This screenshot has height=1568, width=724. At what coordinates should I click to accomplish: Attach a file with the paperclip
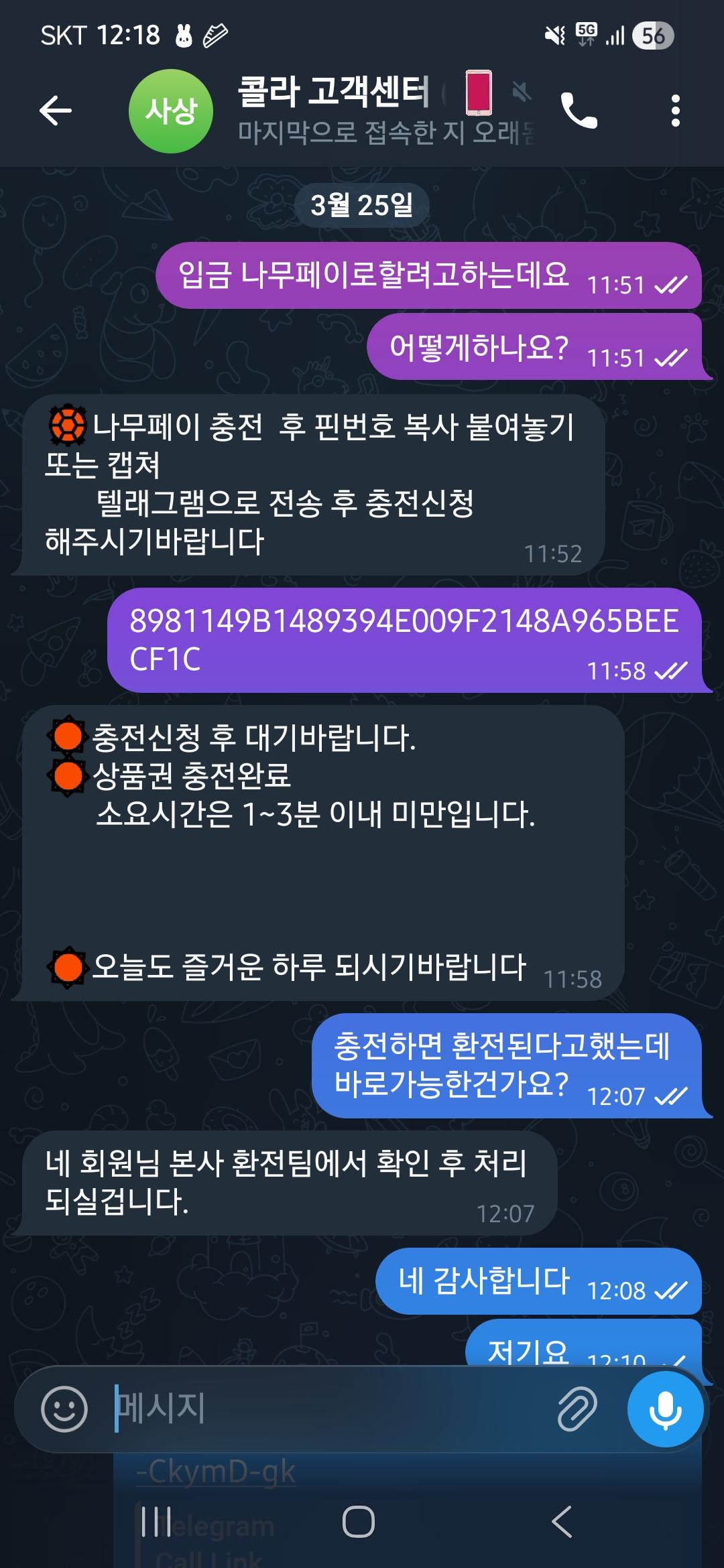(577, 1409)
